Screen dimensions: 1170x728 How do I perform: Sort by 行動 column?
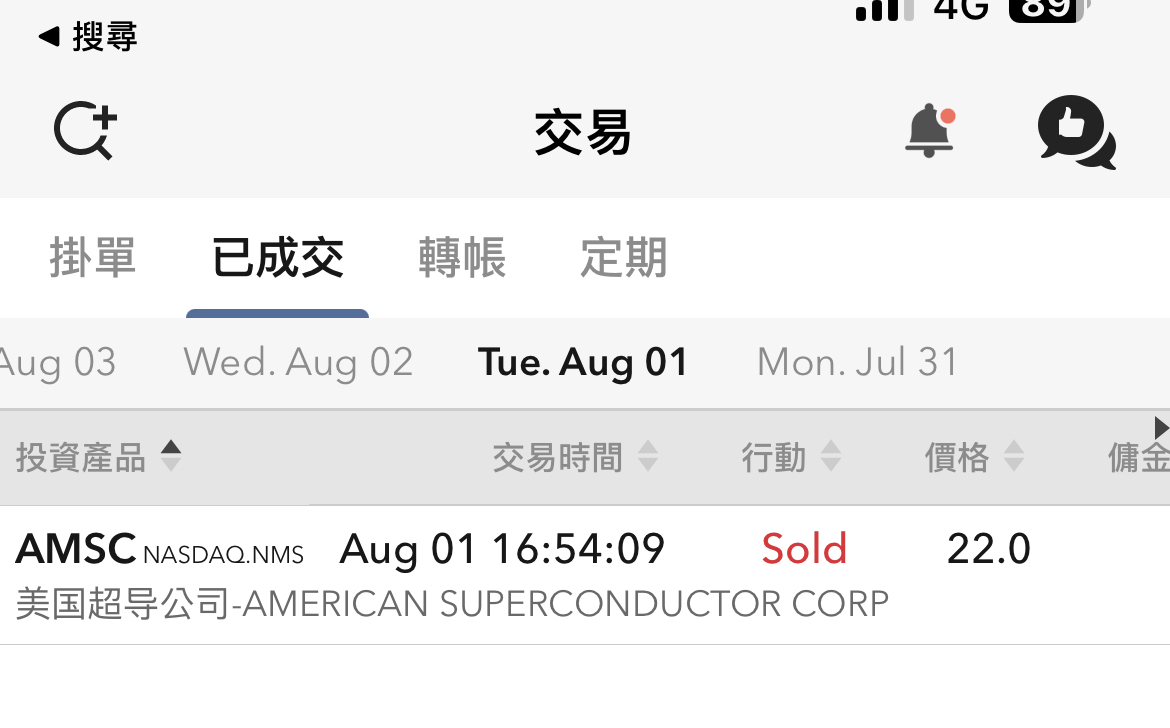click(790, 458)
